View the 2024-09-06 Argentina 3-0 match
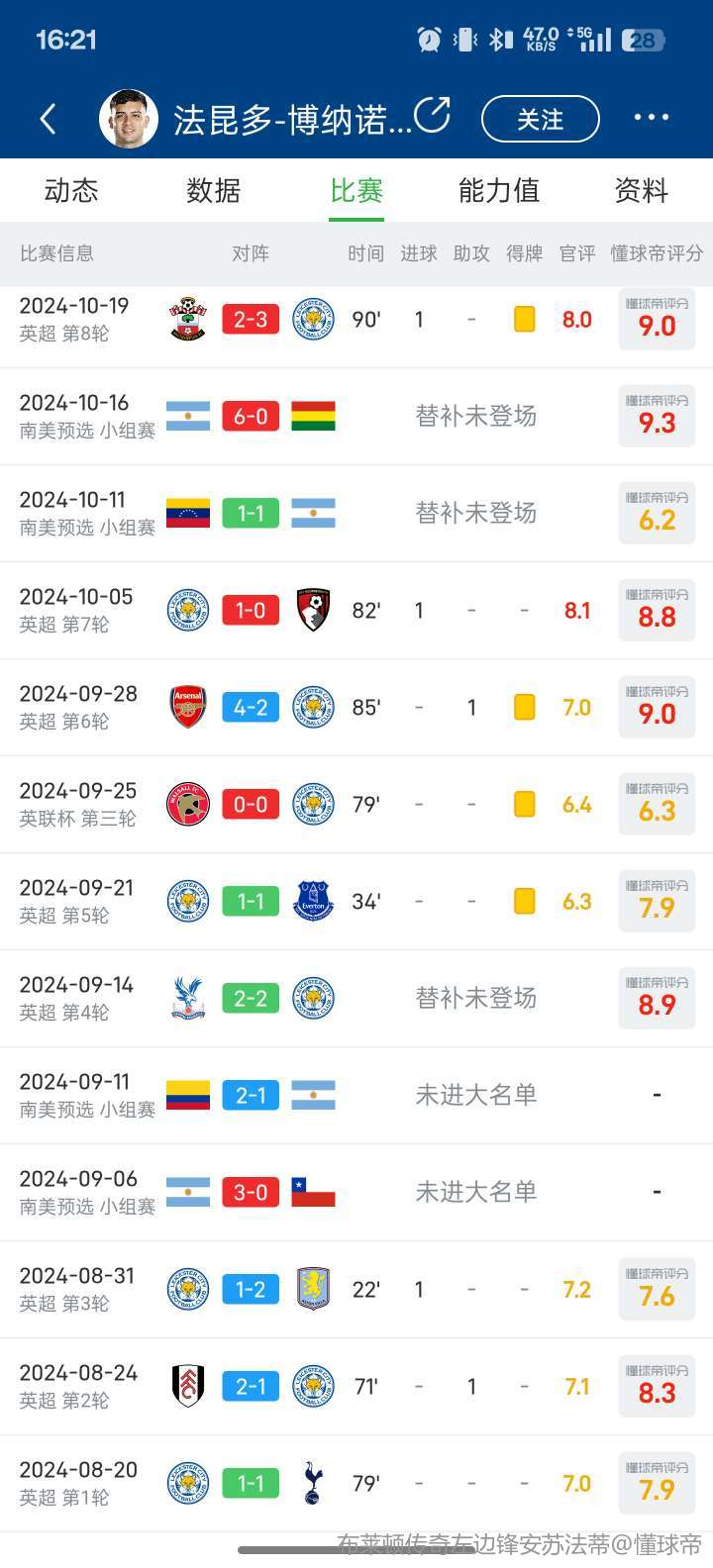This screenshot has width=713, height=1568. click(356, 1192)
